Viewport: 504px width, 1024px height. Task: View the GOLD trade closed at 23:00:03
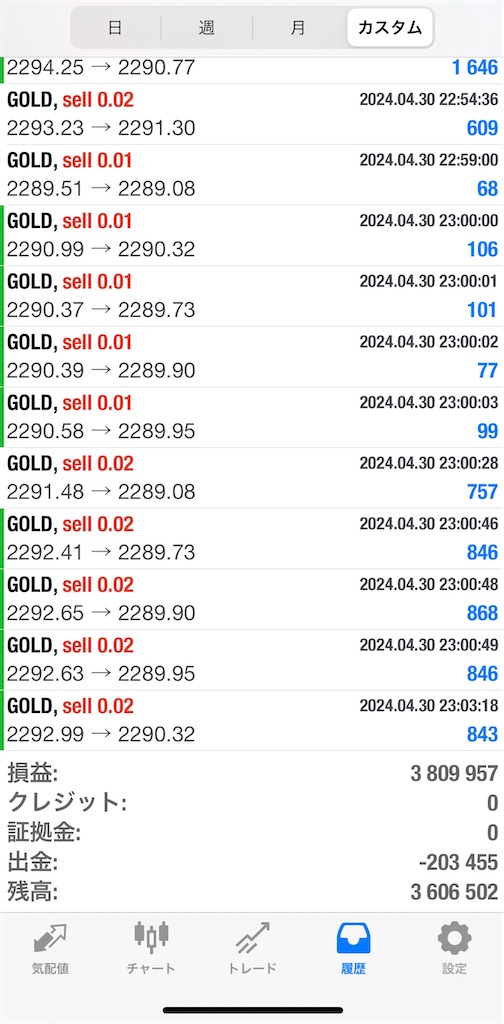click(252, 417)
